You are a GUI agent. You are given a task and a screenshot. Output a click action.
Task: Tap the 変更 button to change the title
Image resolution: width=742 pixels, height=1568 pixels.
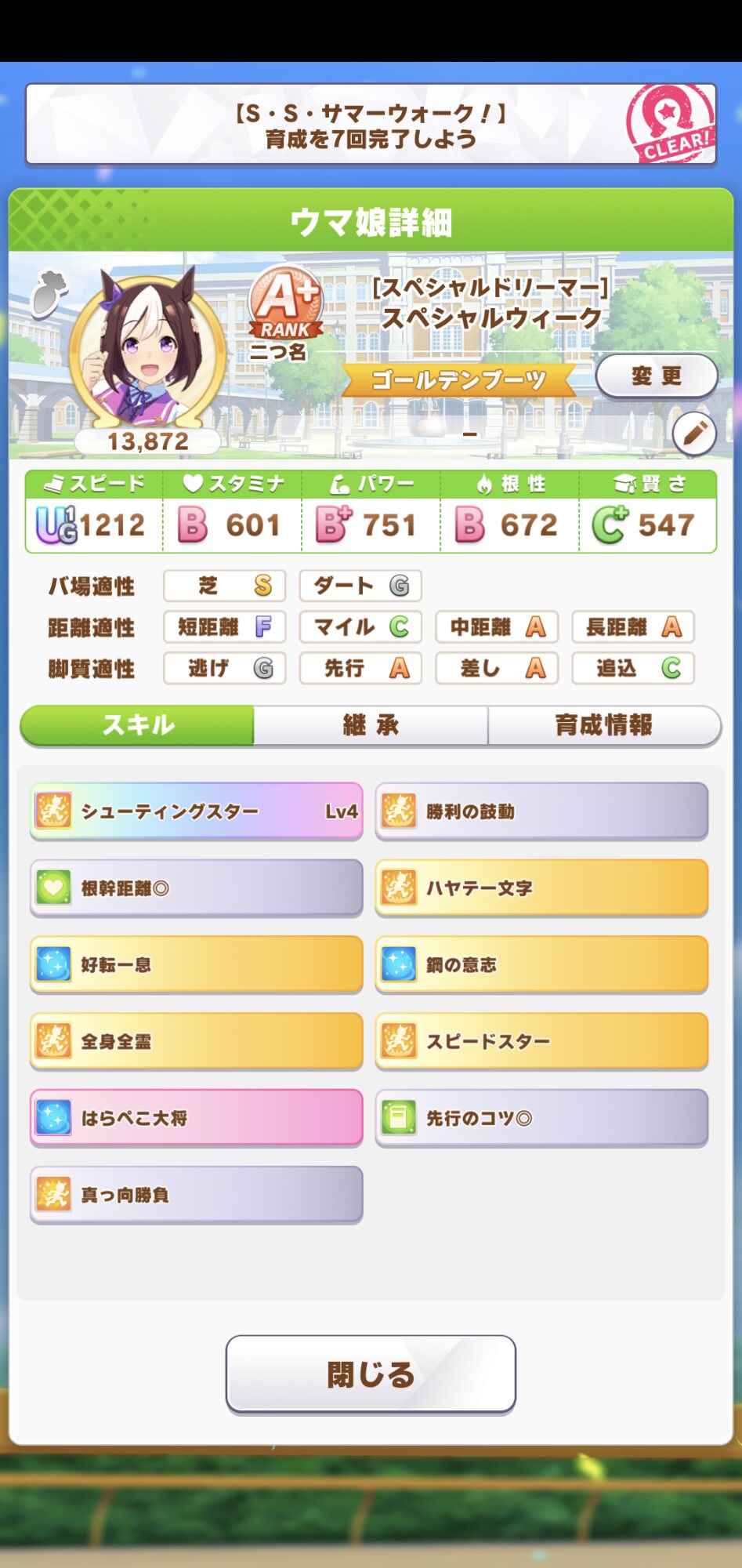click(x=657, y=377)
